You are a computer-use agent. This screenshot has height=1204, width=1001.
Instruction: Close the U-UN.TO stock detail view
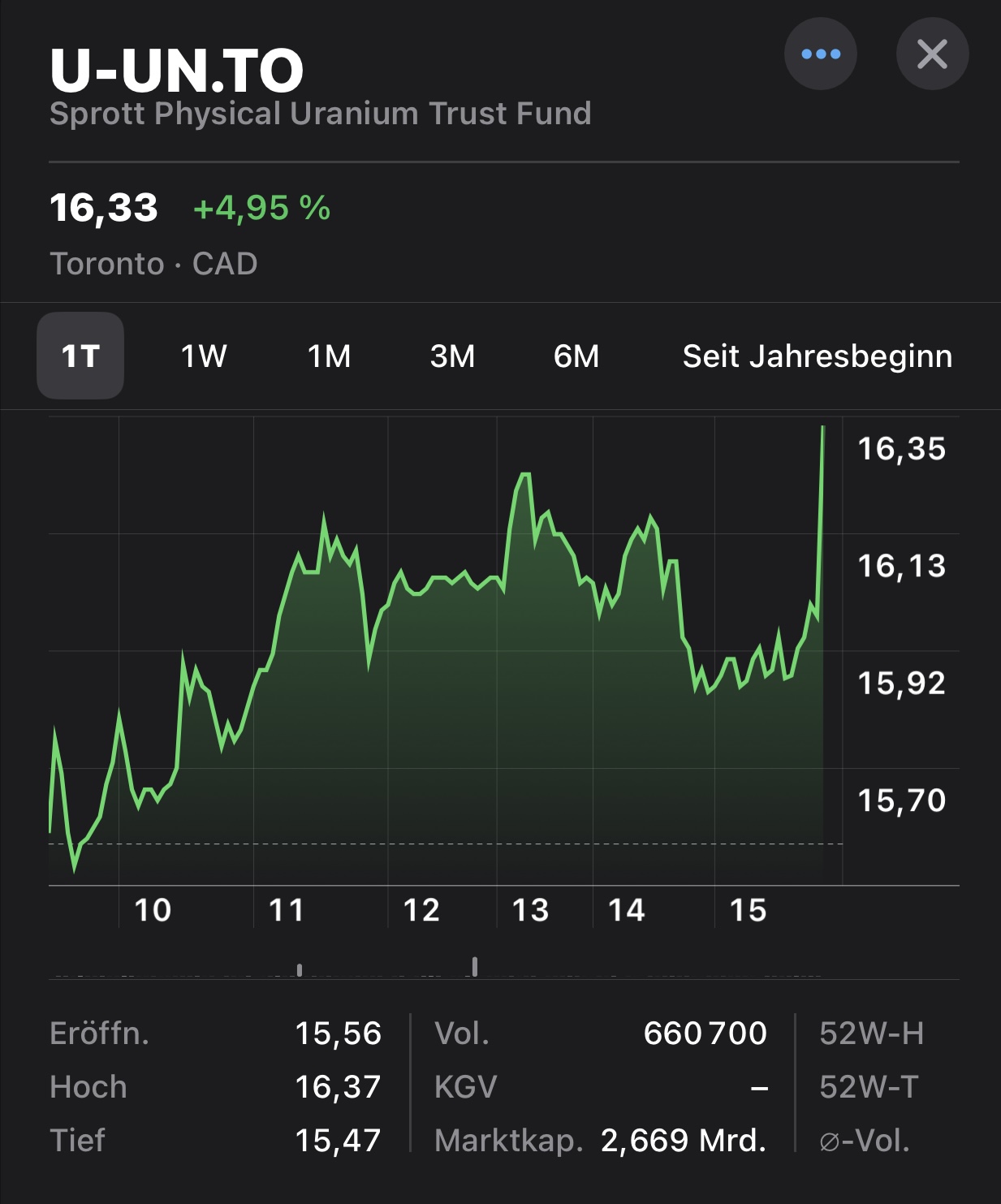pyautogui.click(x=932, y=54)
